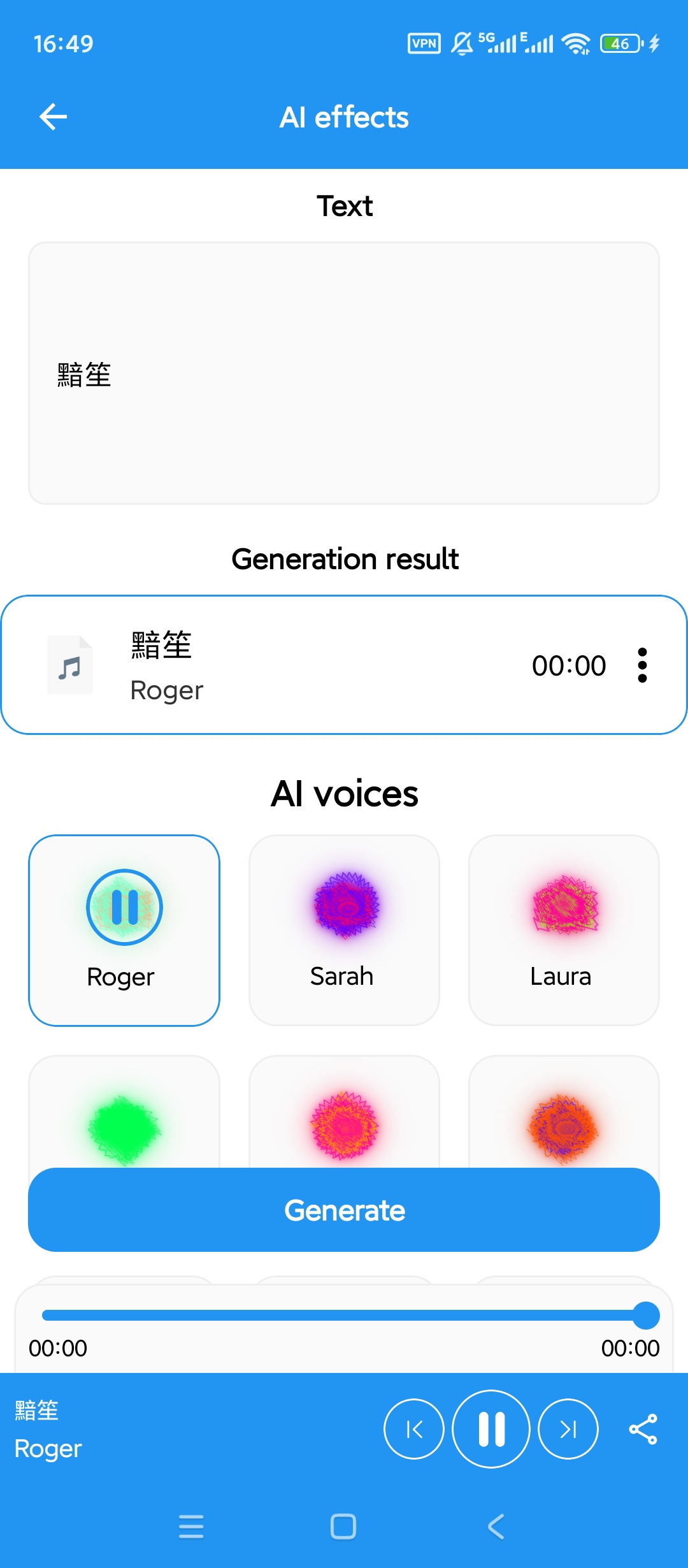The height and width of the screenshot is (1568, 688).
Task: Click inside the Text input box
Action: tap(344, 373)
